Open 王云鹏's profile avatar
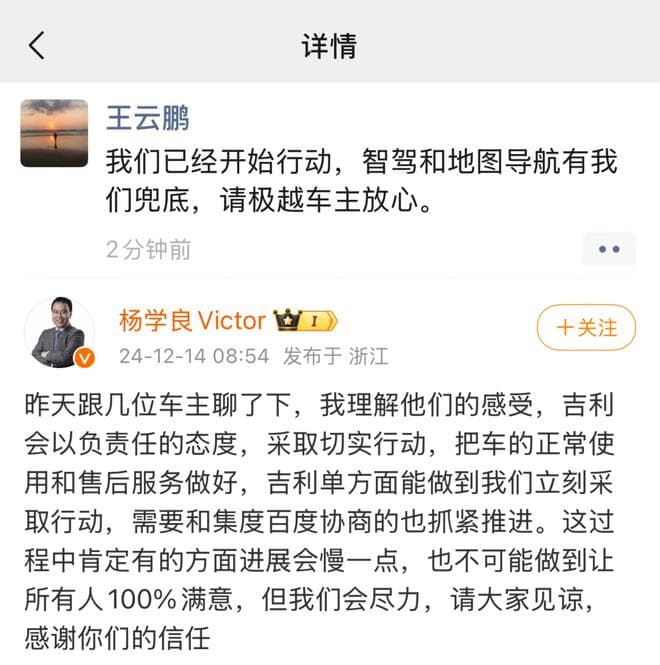 pyautogui.click(x=54, y=132)
